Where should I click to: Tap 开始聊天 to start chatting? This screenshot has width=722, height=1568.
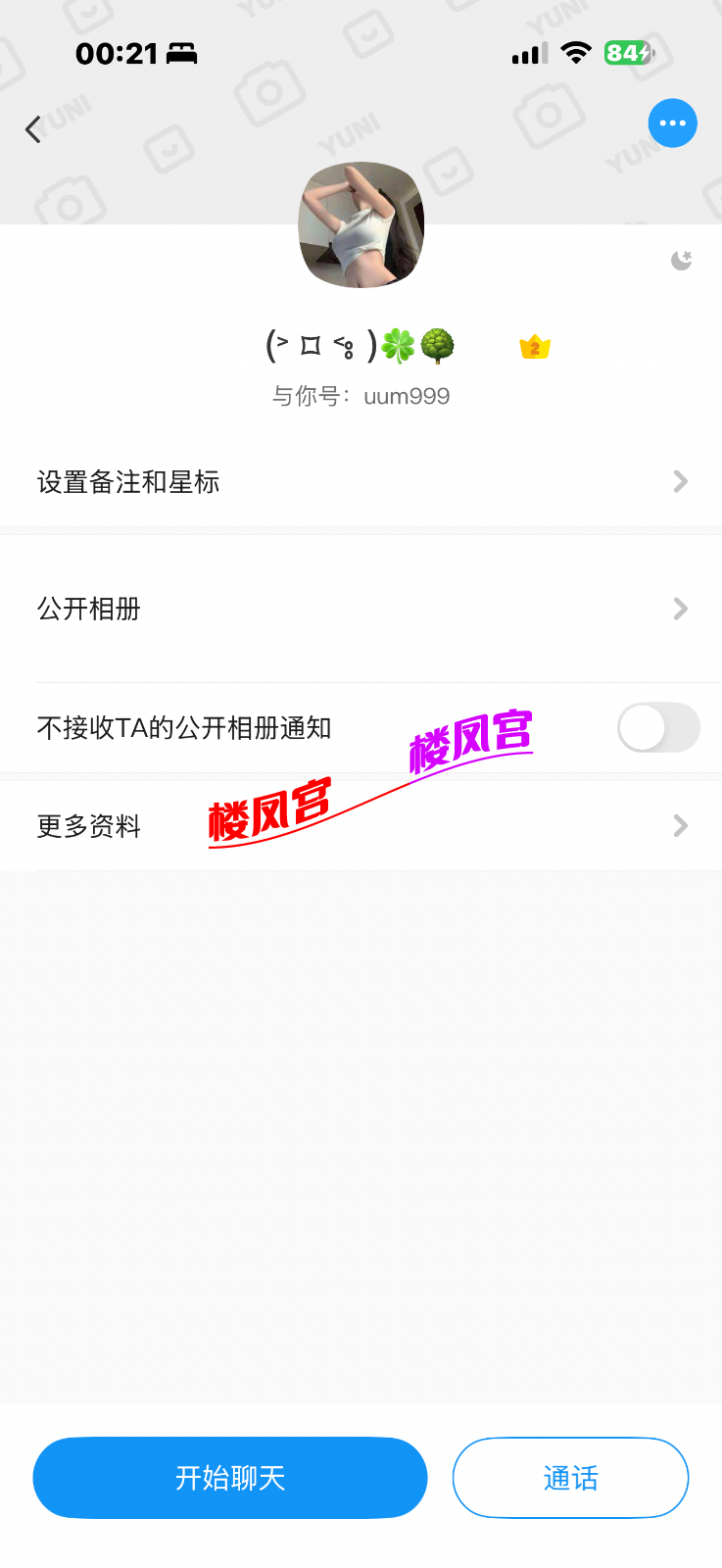coord(230,1477)
